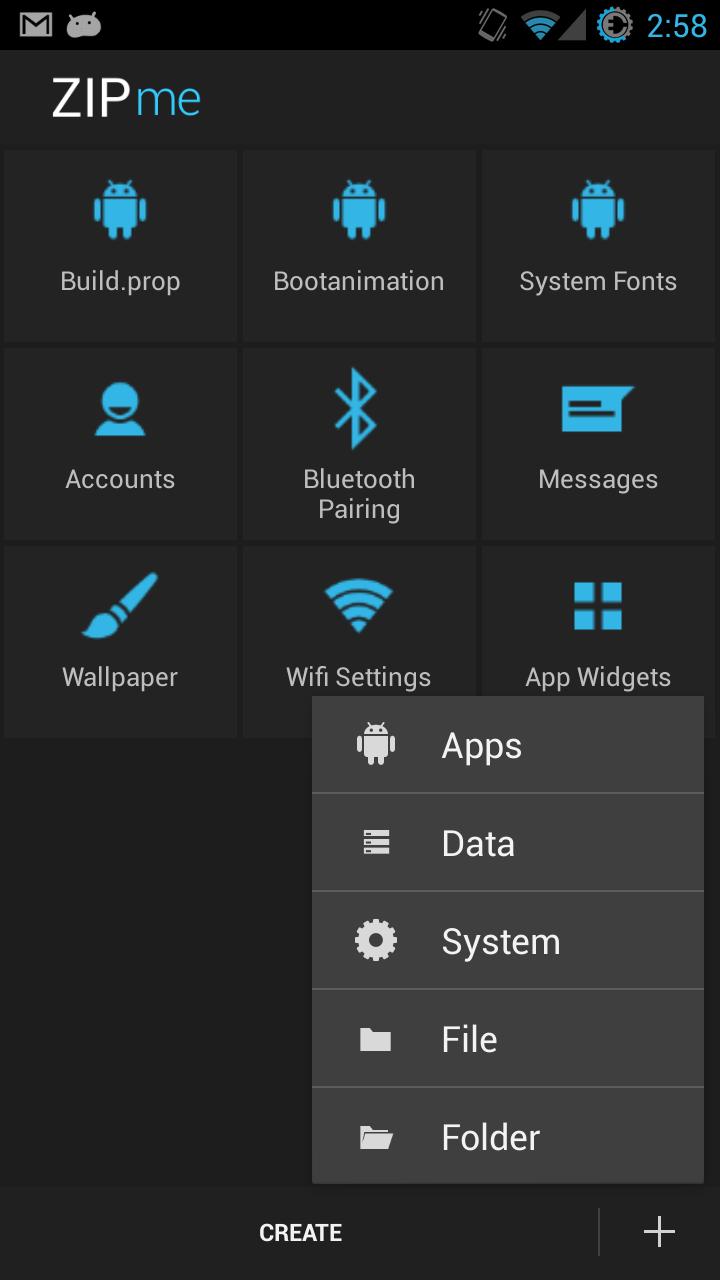The width and height of the screenshot is (720, 1280).
Task: Select the Messages tile
Action: click(598, 443)
